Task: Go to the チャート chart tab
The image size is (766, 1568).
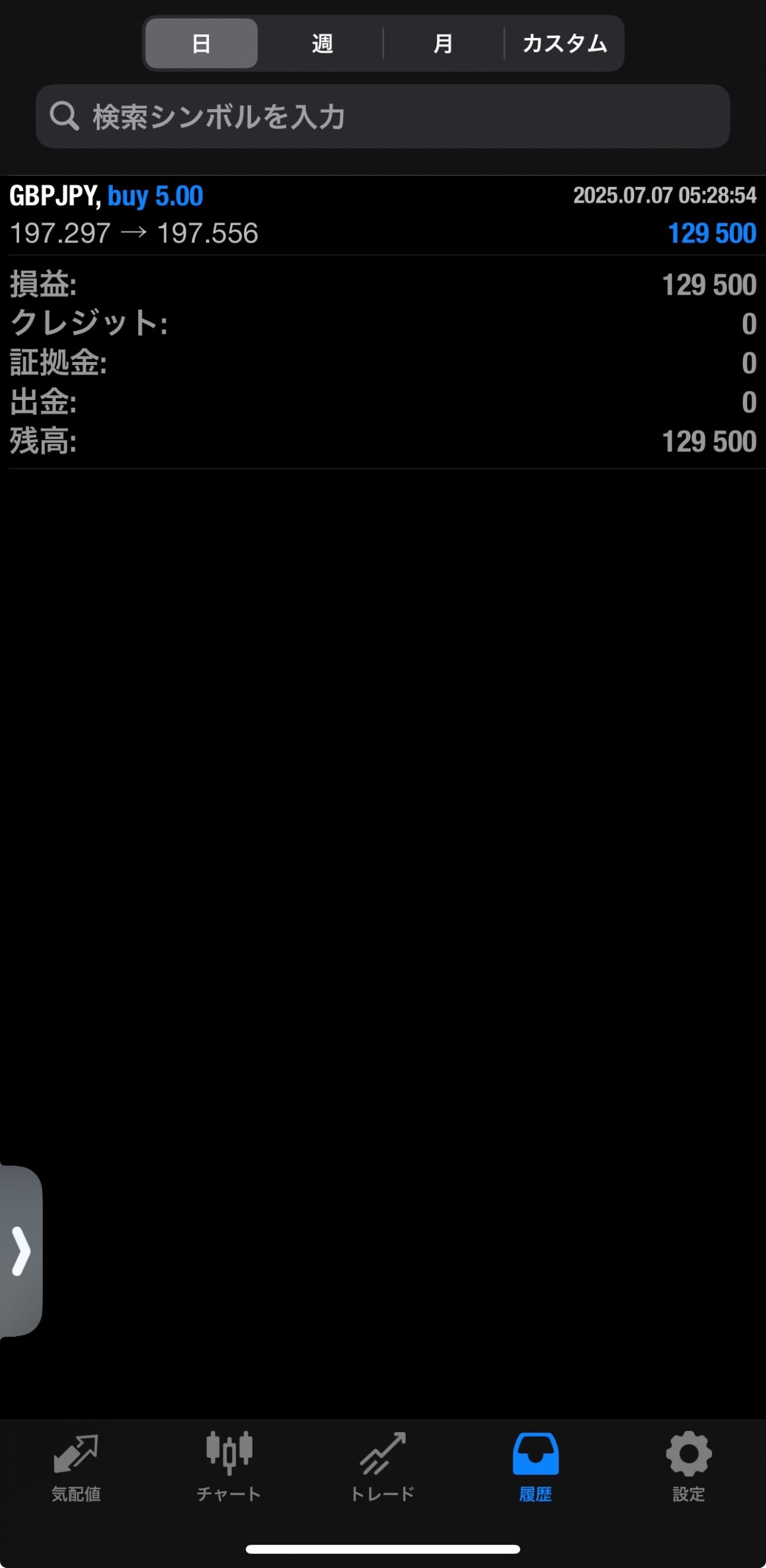Action: point(229,1467)
